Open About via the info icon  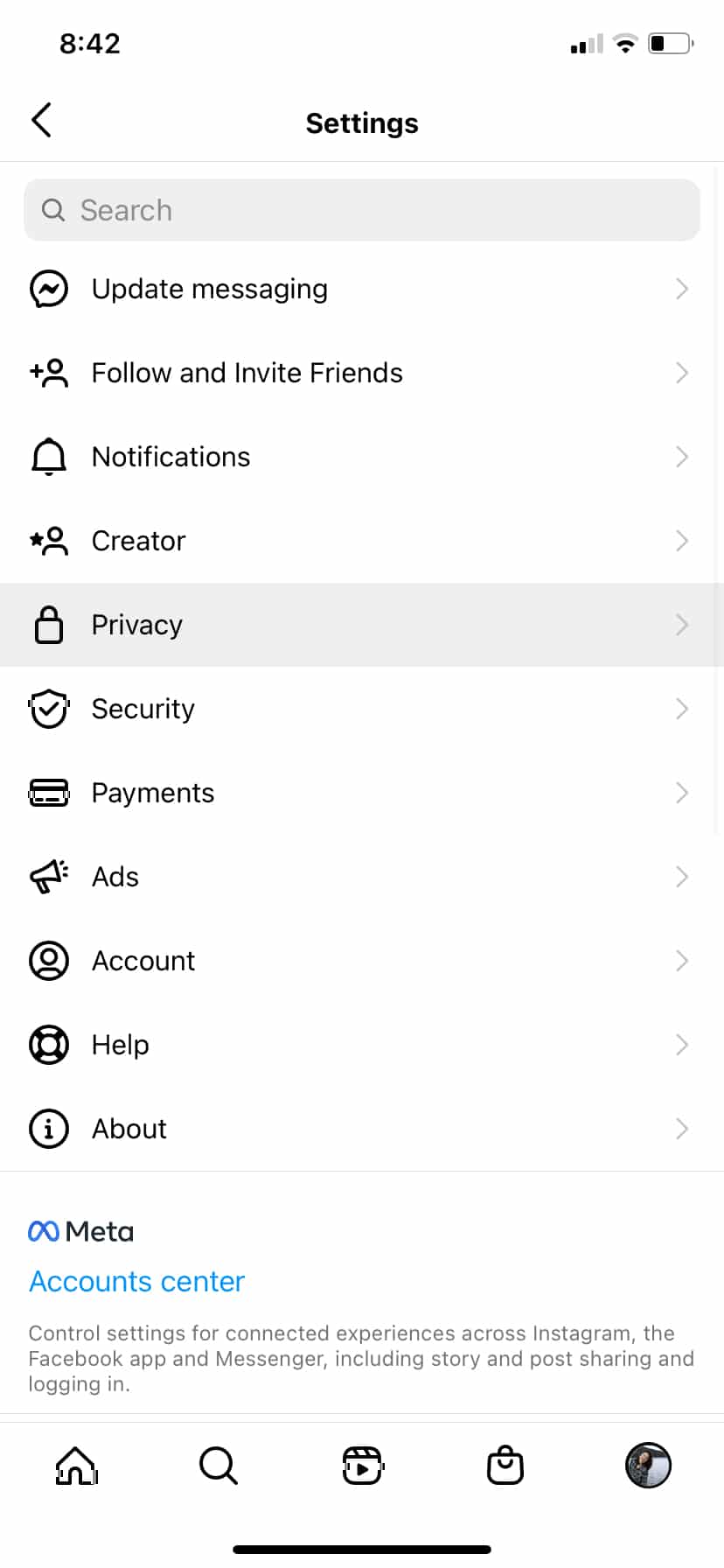point(49,1128)
